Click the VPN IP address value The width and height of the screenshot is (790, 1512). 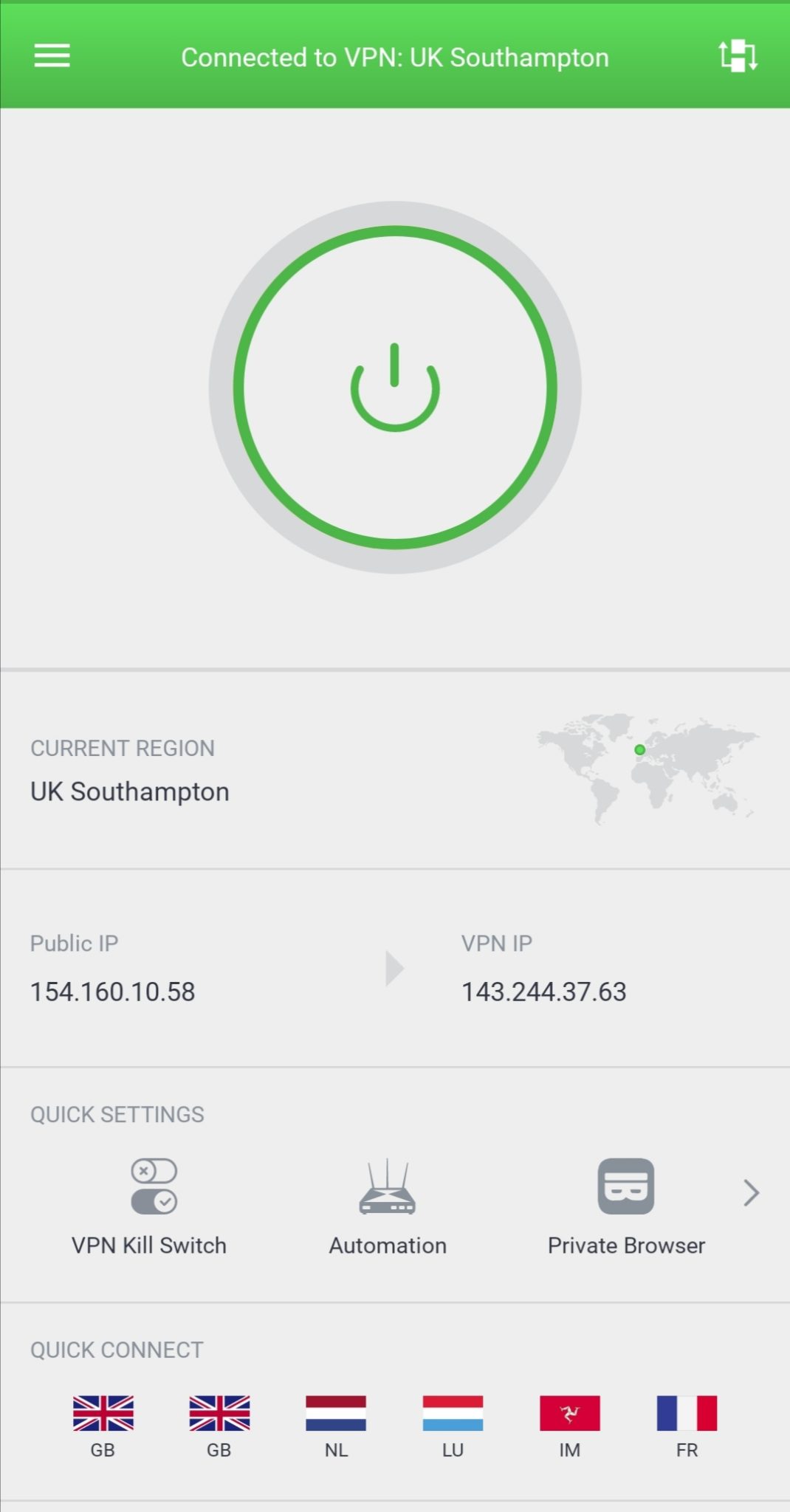pyautogui.click(x=544, y=992)
